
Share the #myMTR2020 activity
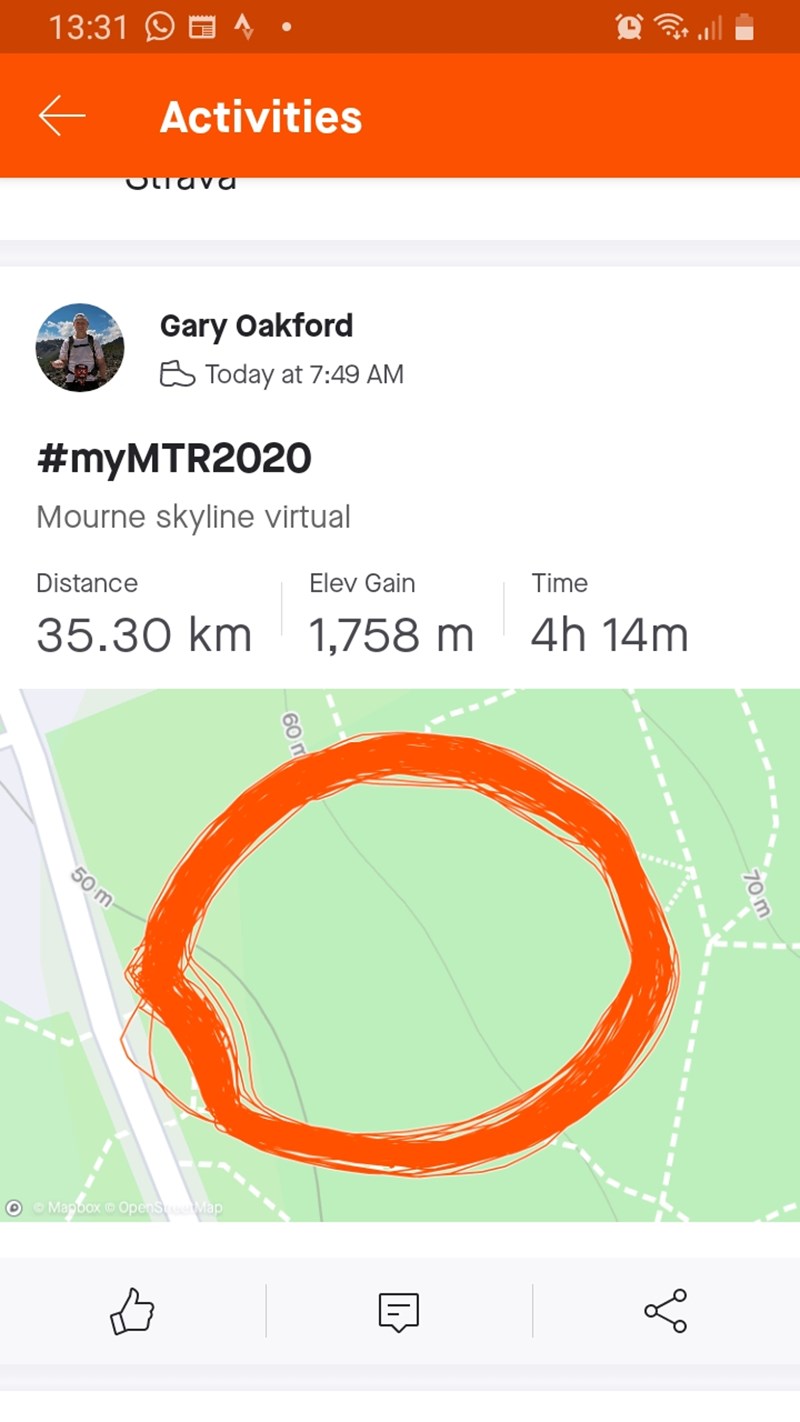click(665, 1311)
